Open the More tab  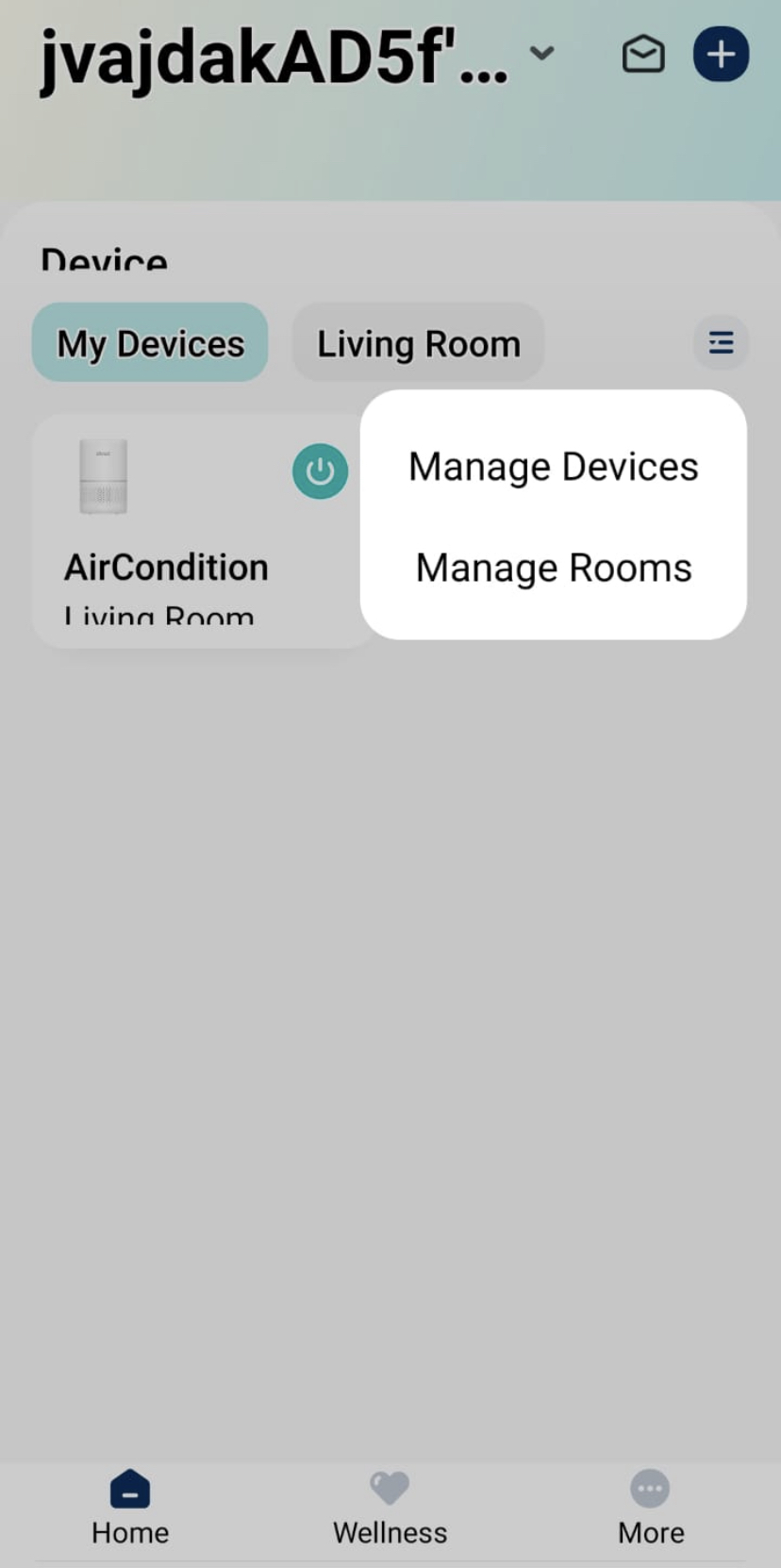(651, 1508)
